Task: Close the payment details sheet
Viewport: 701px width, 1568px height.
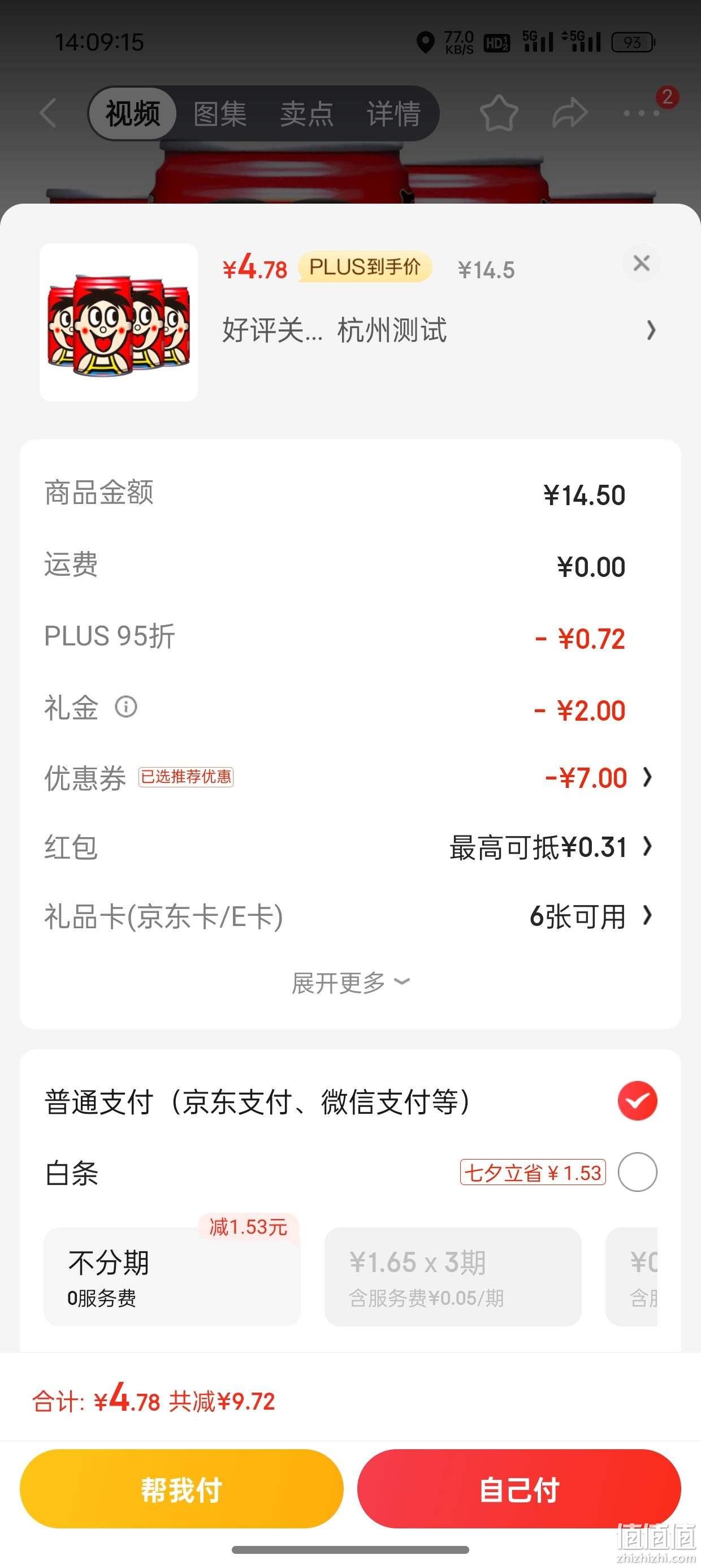Action: (642, 264)
